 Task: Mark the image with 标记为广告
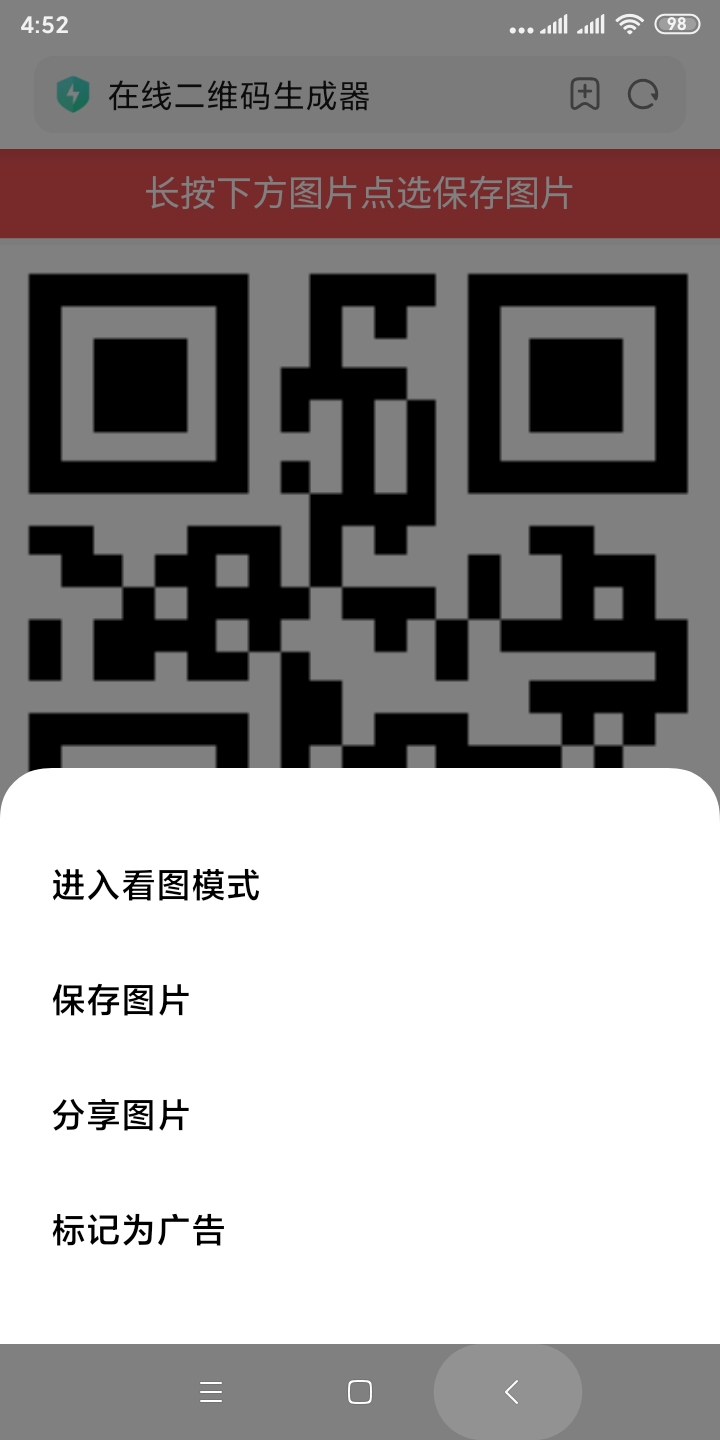click(360, 1230)
